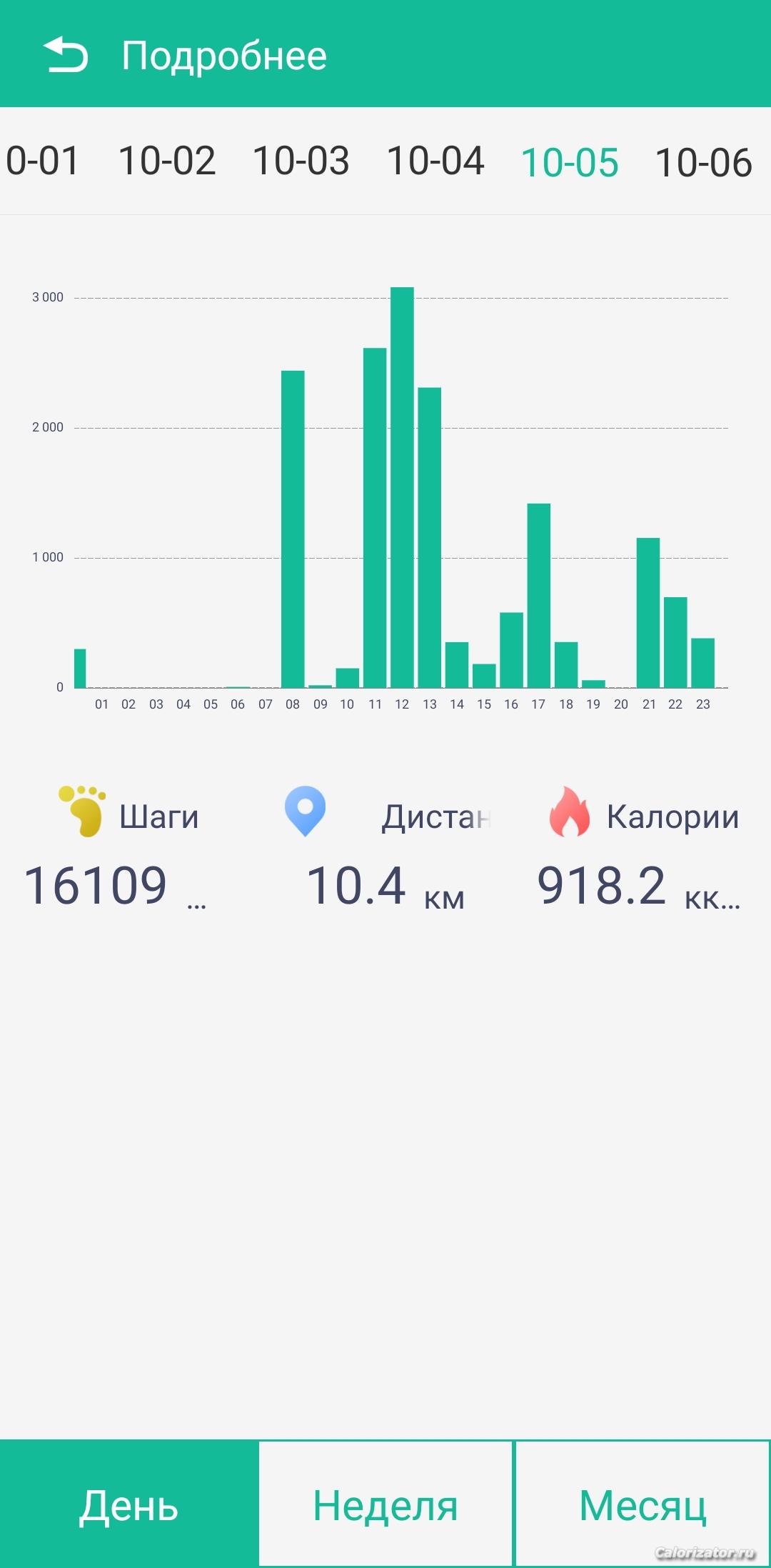Switch to the День view
The image size is (771, 1568).
pos(128,1504)
